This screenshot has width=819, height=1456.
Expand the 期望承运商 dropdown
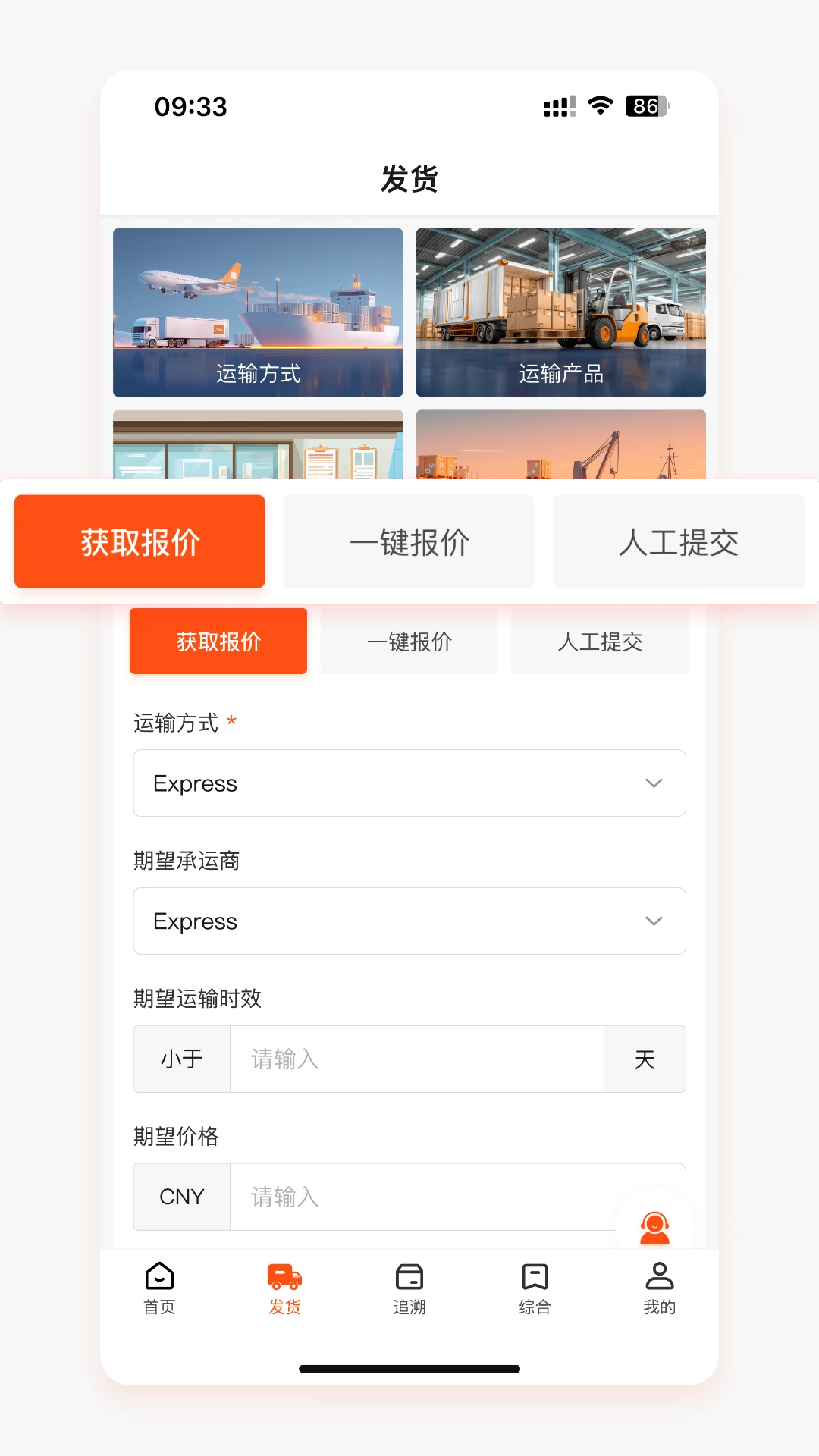(409, 921)
